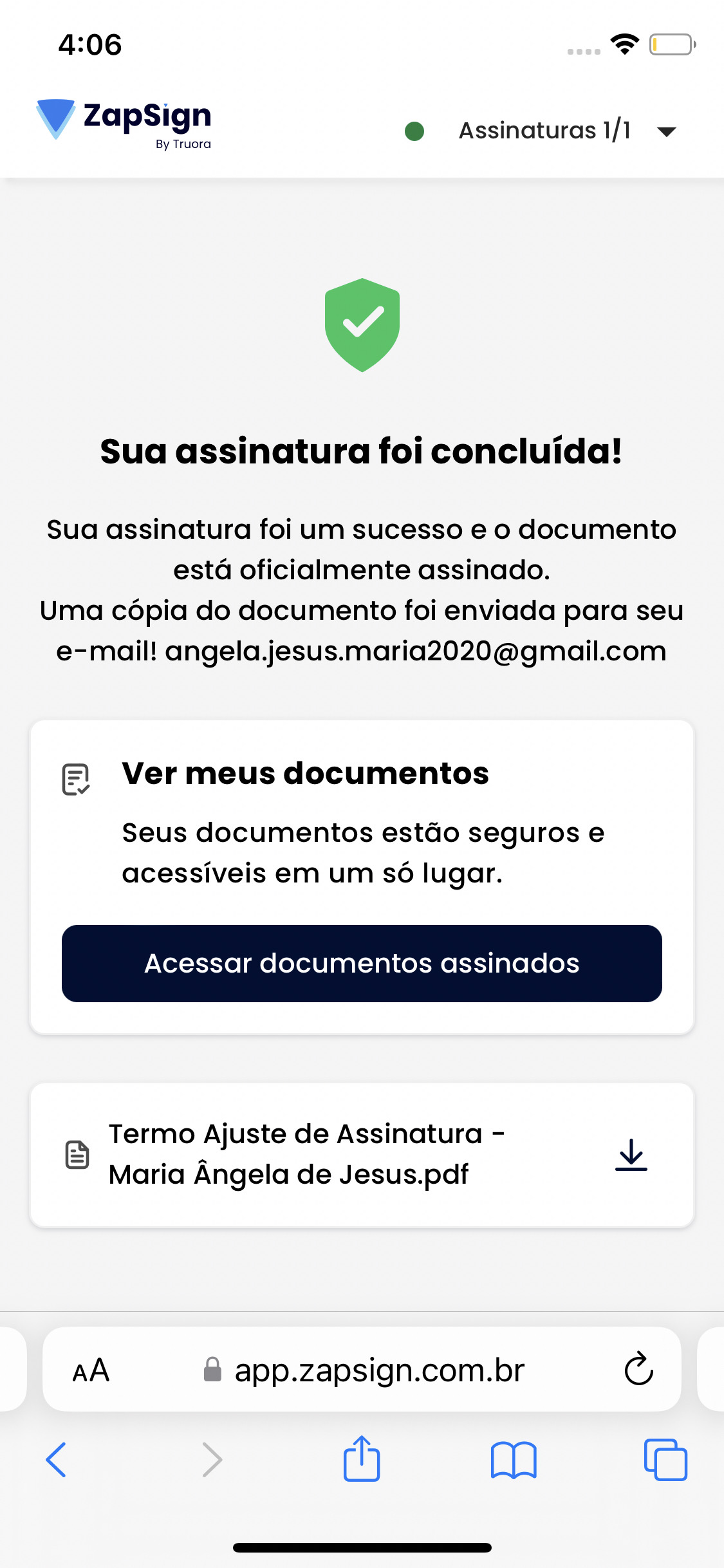Reload the app.zapsign.com.br page
This screenshot has height=1568, width=724.
pyautogui.click(x=638, y=1369)
